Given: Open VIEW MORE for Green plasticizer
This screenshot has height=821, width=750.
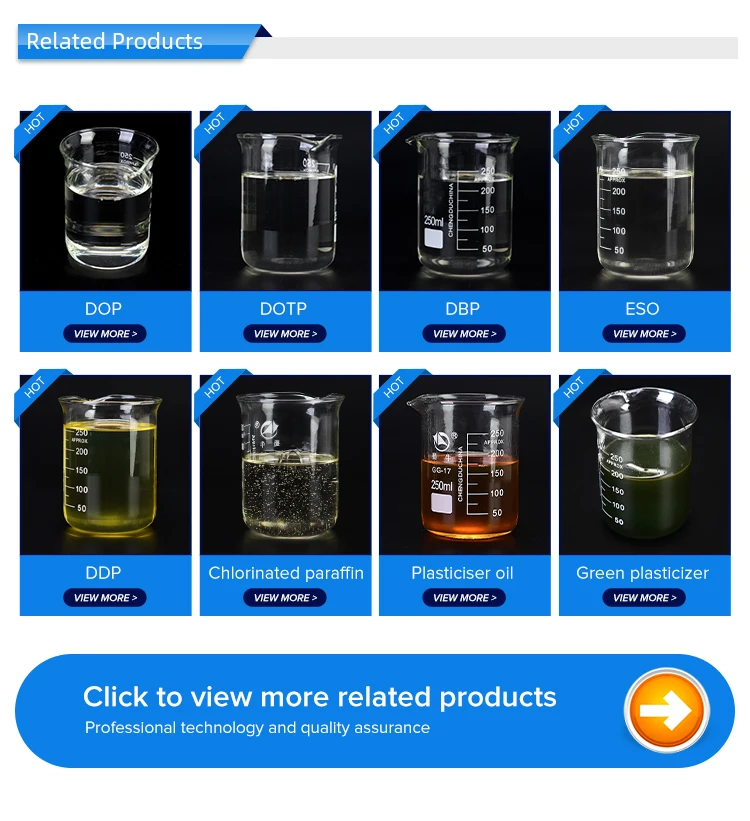Looking at the screenshot, I should (x=643, y=598).
